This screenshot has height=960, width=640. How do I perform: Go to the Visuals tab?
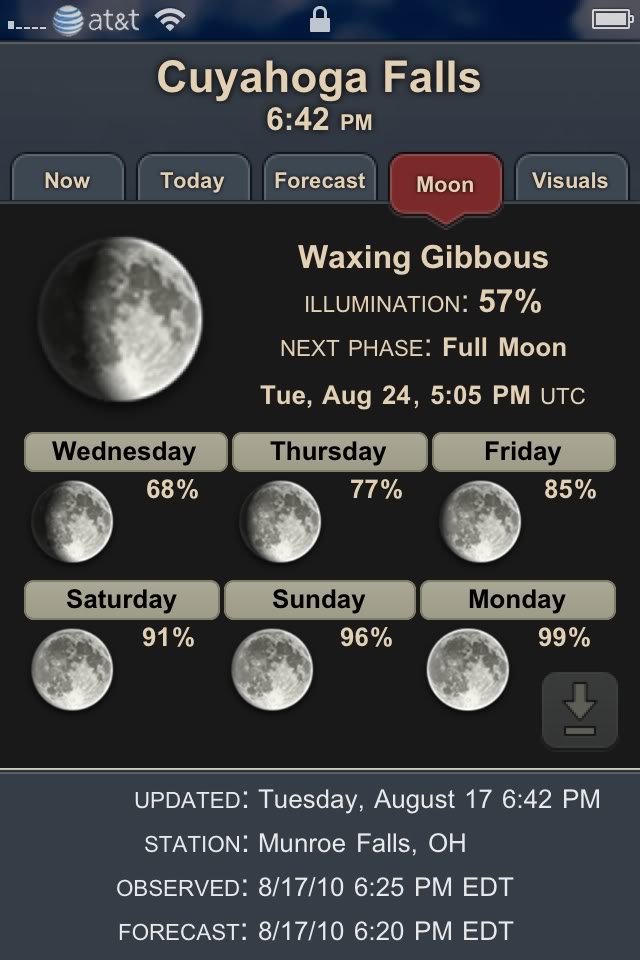[570, 181]
